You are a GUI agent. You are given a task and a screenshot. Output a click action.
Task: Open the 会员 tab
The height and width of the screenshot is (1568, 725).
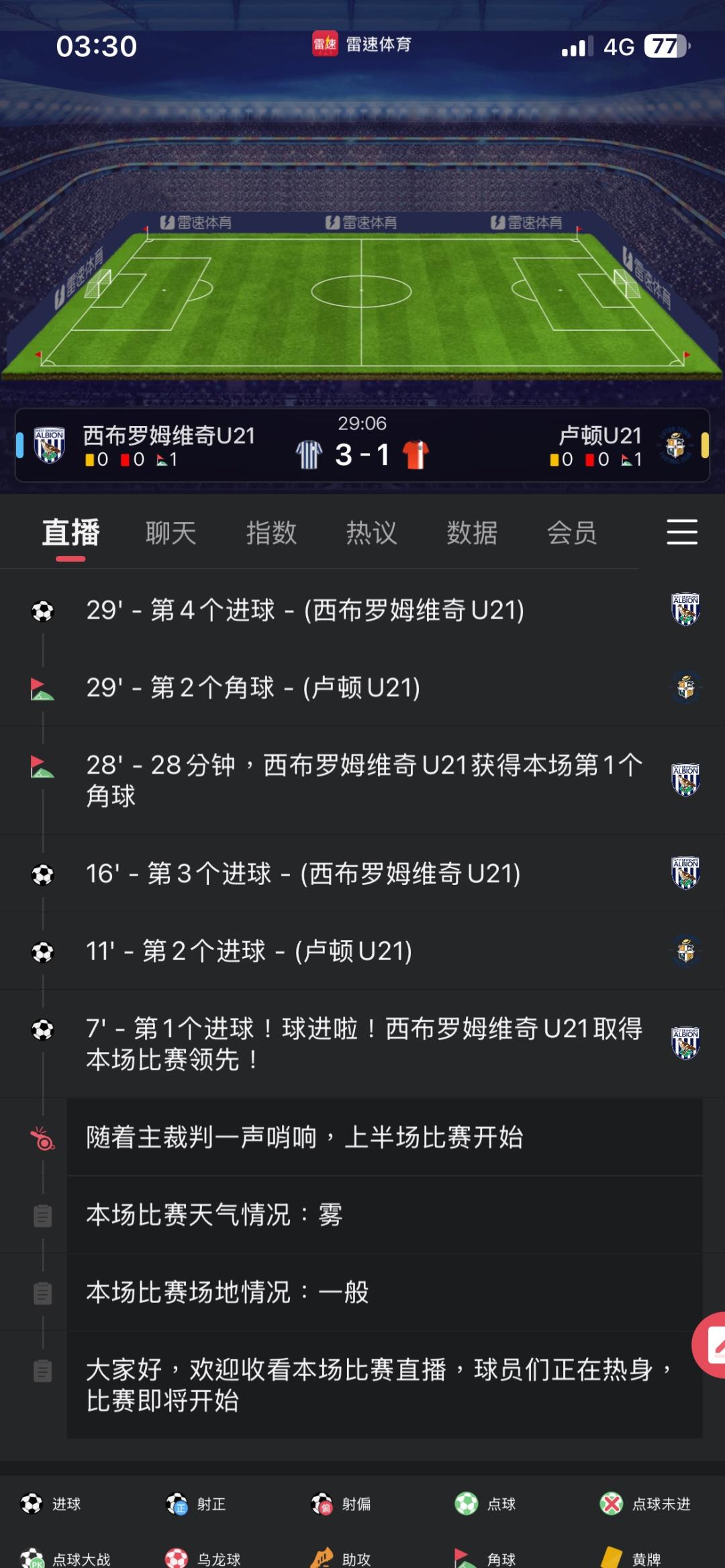click(x=572, y=533)
